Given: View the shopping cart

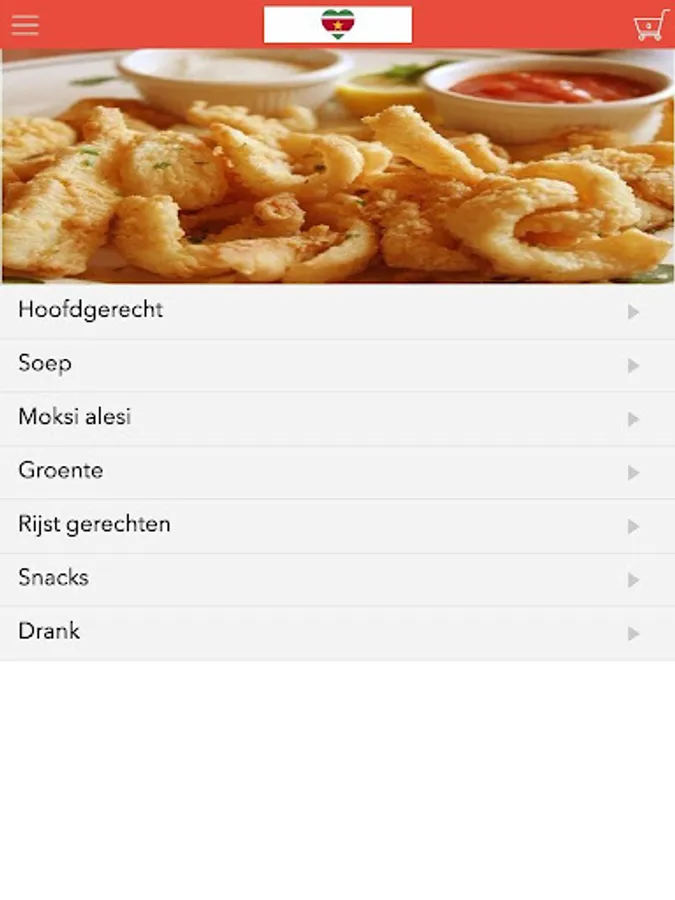Looking at the screenshot, I should 650,25.
